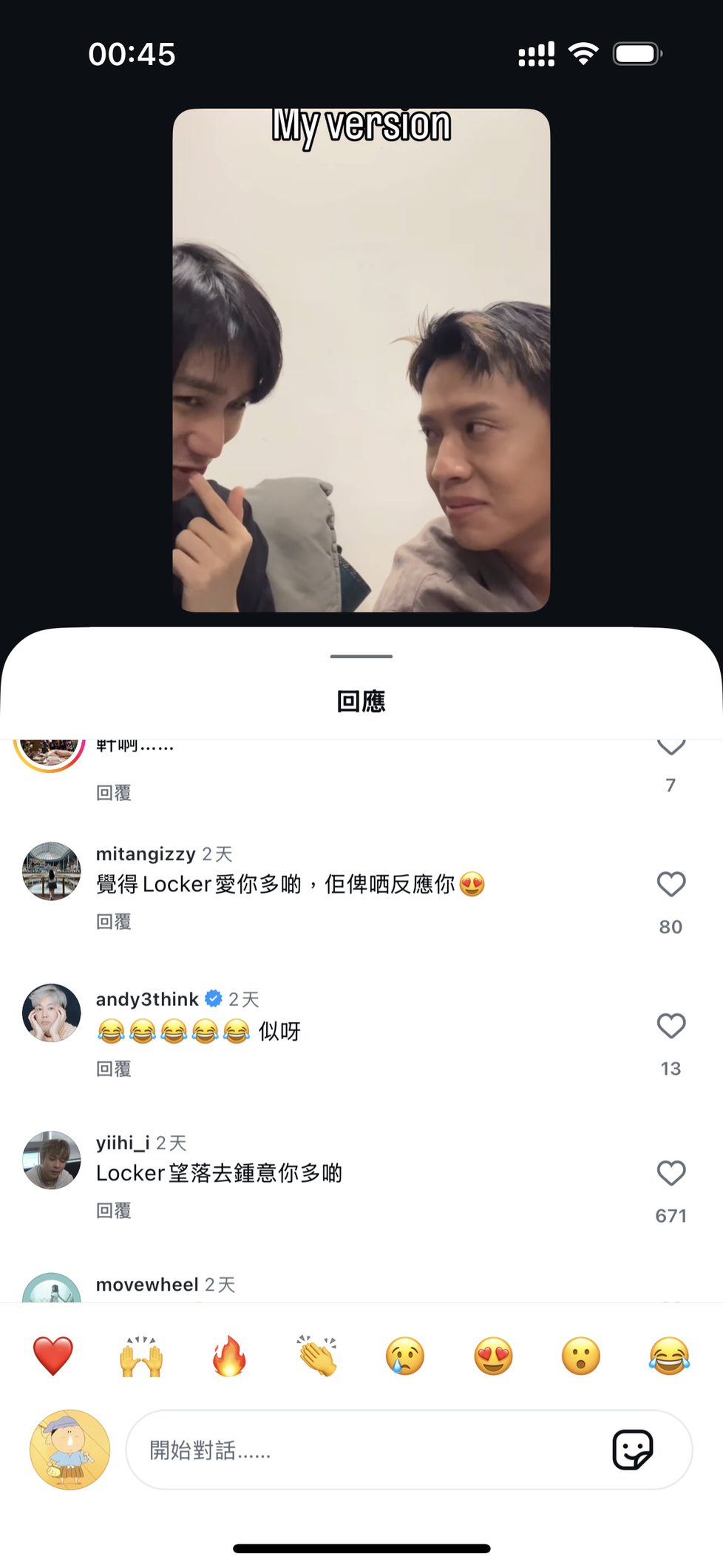This screenshot has height=1568, width=723.
Task: Send the tears of joy emoji reaction
Action: pos(669,1356)
